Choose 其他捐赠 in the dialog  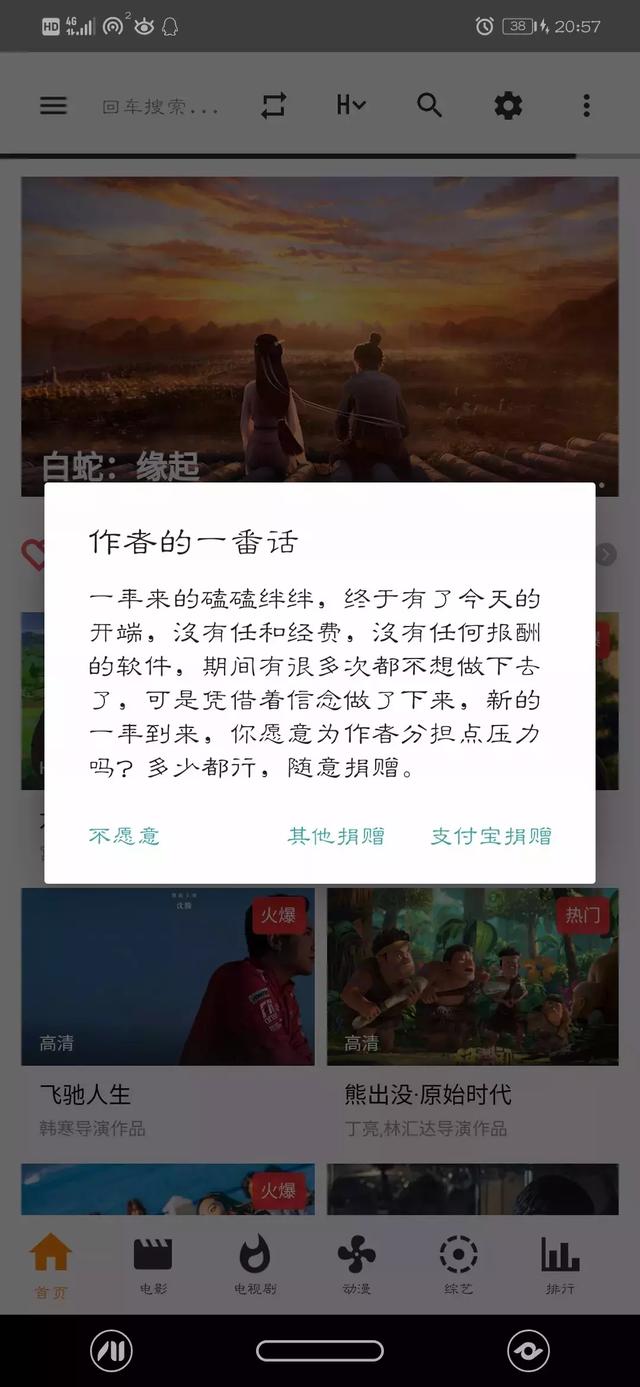[336, 836]
